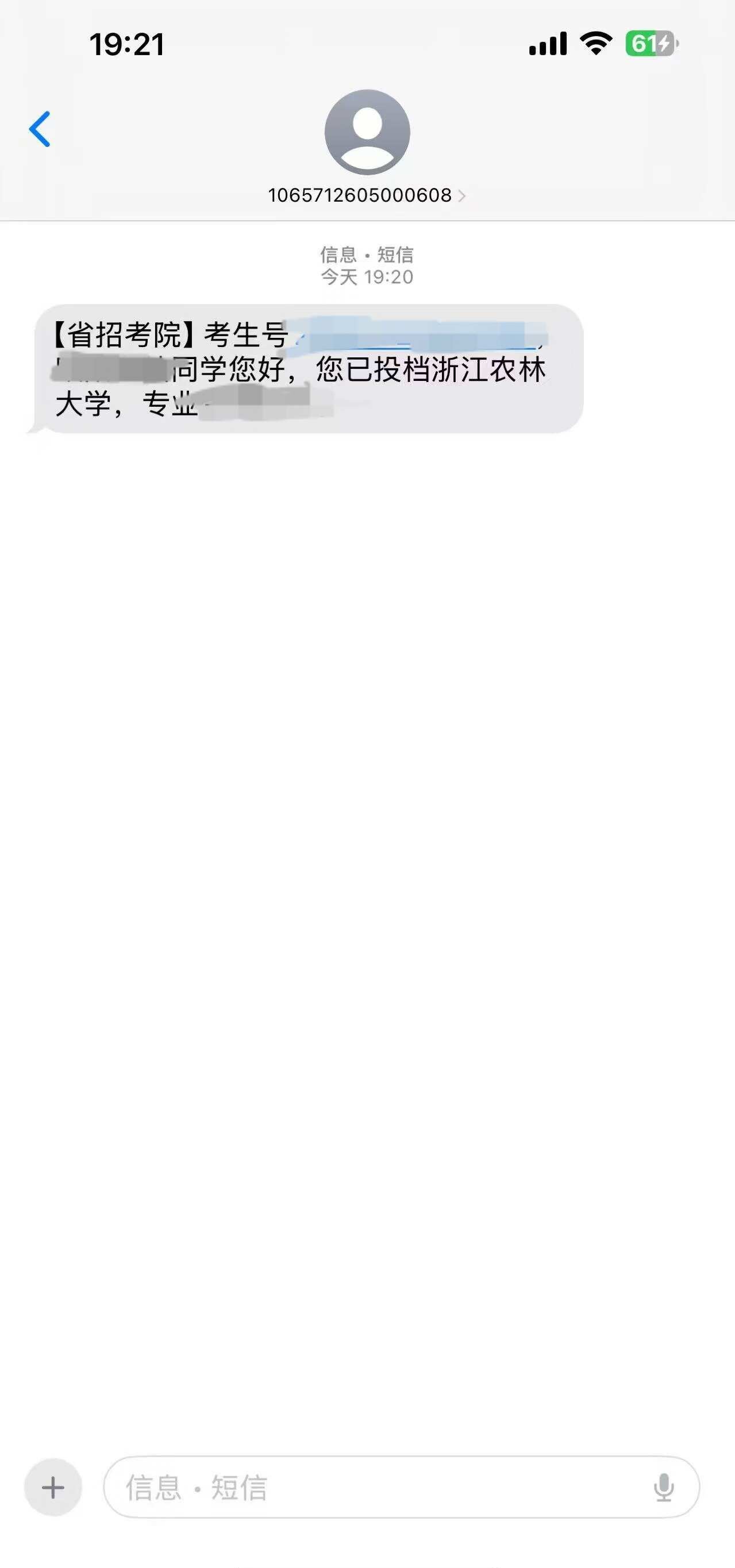Tap the plus button for attachments
This screenshot has width=735, height=1568.
point(53,1487)
